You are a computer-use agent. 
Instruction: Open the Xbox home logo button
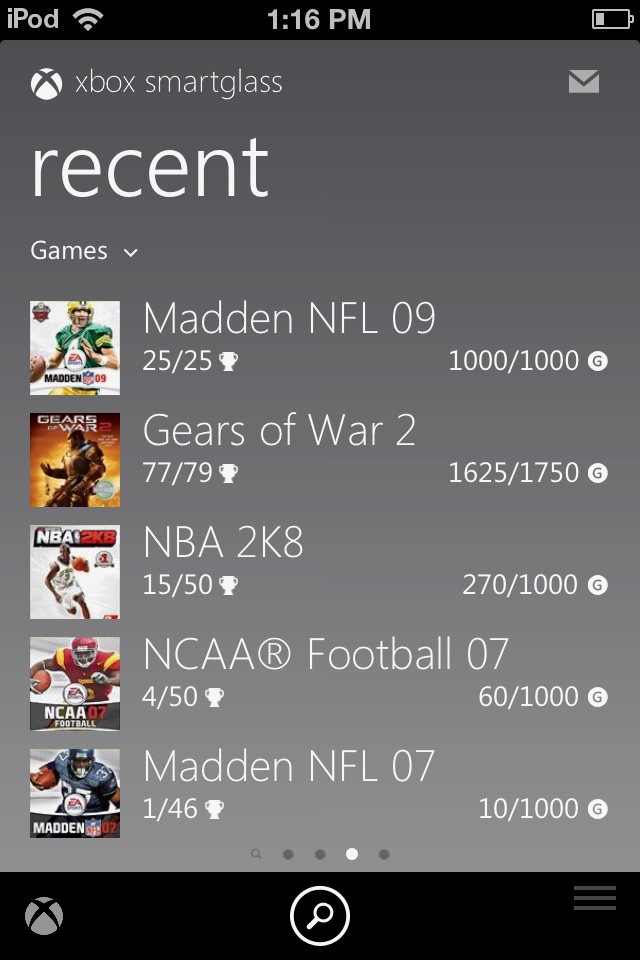coord(45,916)
